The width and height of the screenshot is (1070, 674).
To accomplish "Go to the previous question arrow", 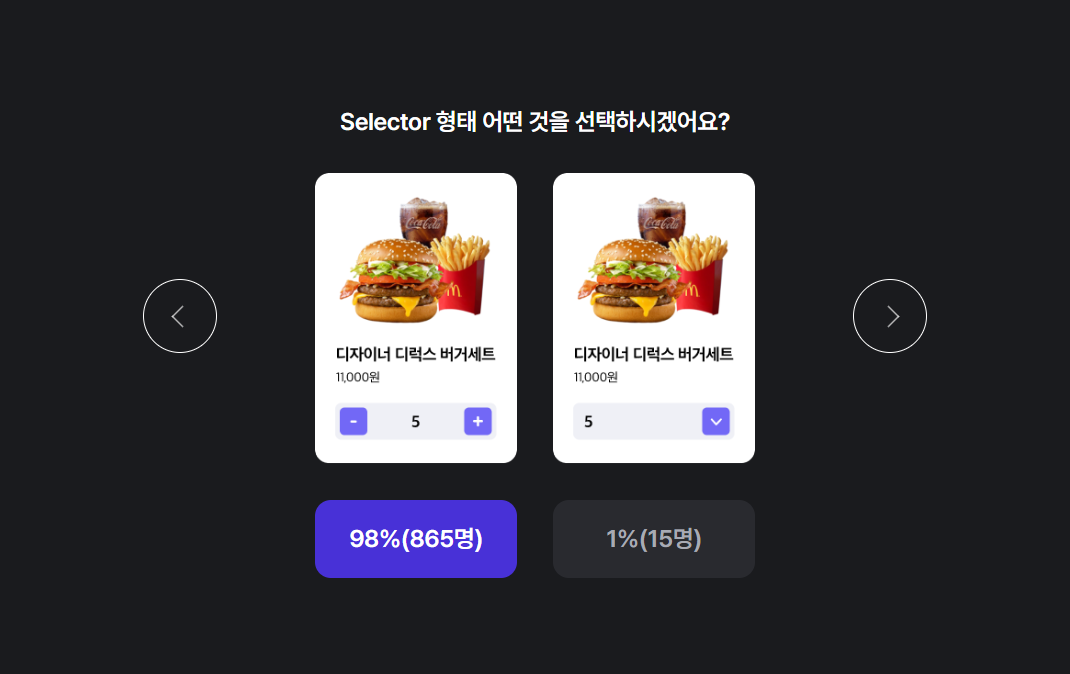I will 180,316.
